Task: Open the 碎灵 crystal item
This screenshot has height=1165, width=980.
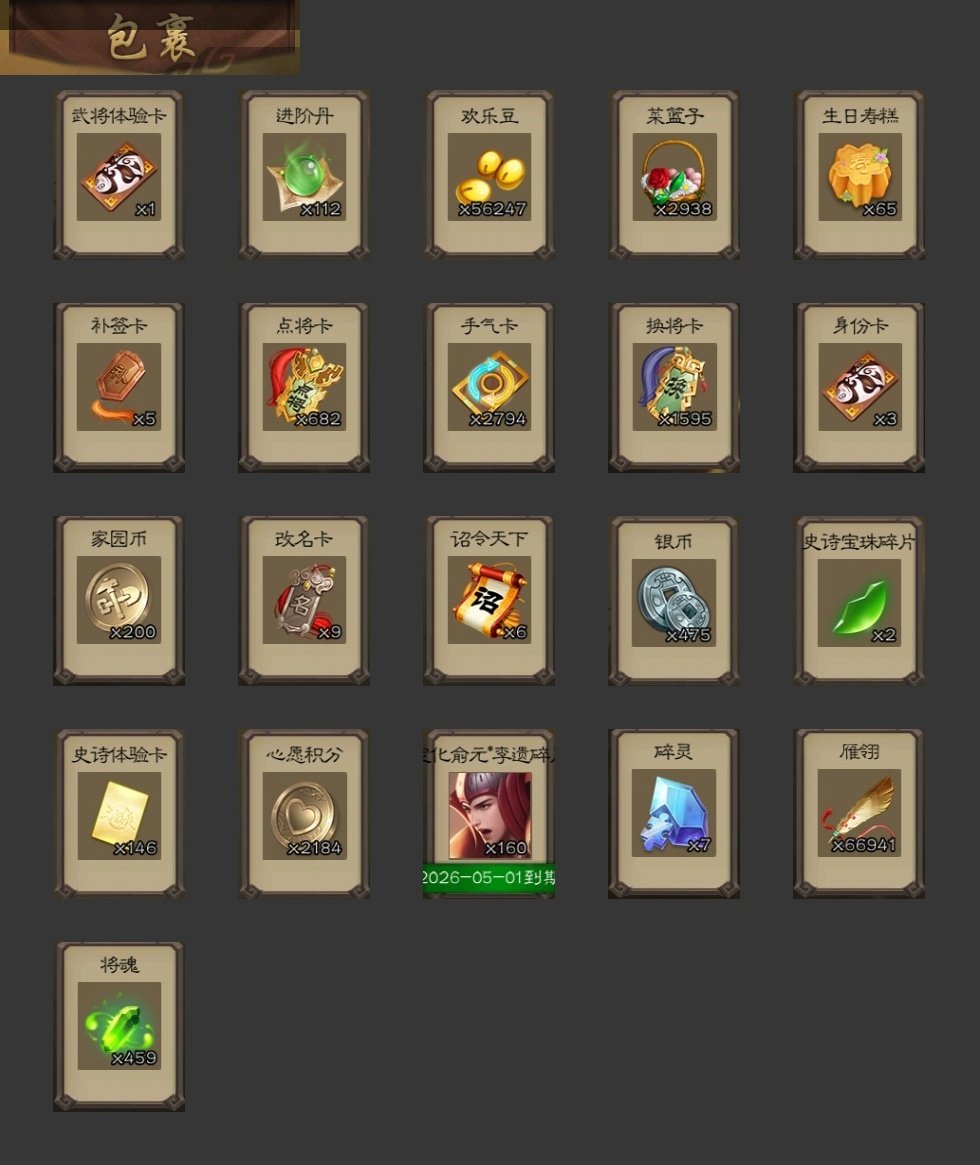Action: (674, 812)
